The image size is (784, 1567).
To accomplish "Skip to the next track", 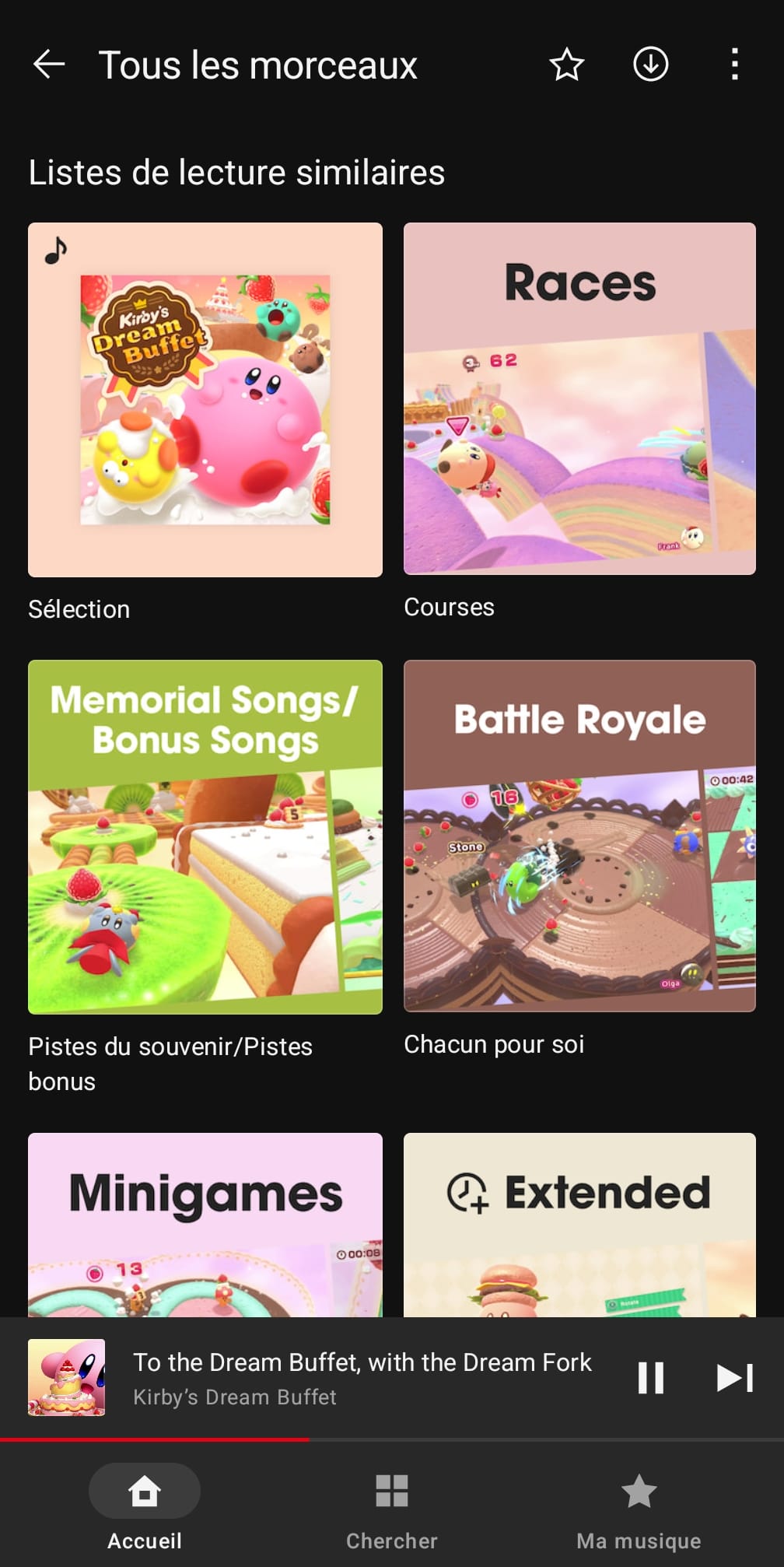I will [734, 1378].
